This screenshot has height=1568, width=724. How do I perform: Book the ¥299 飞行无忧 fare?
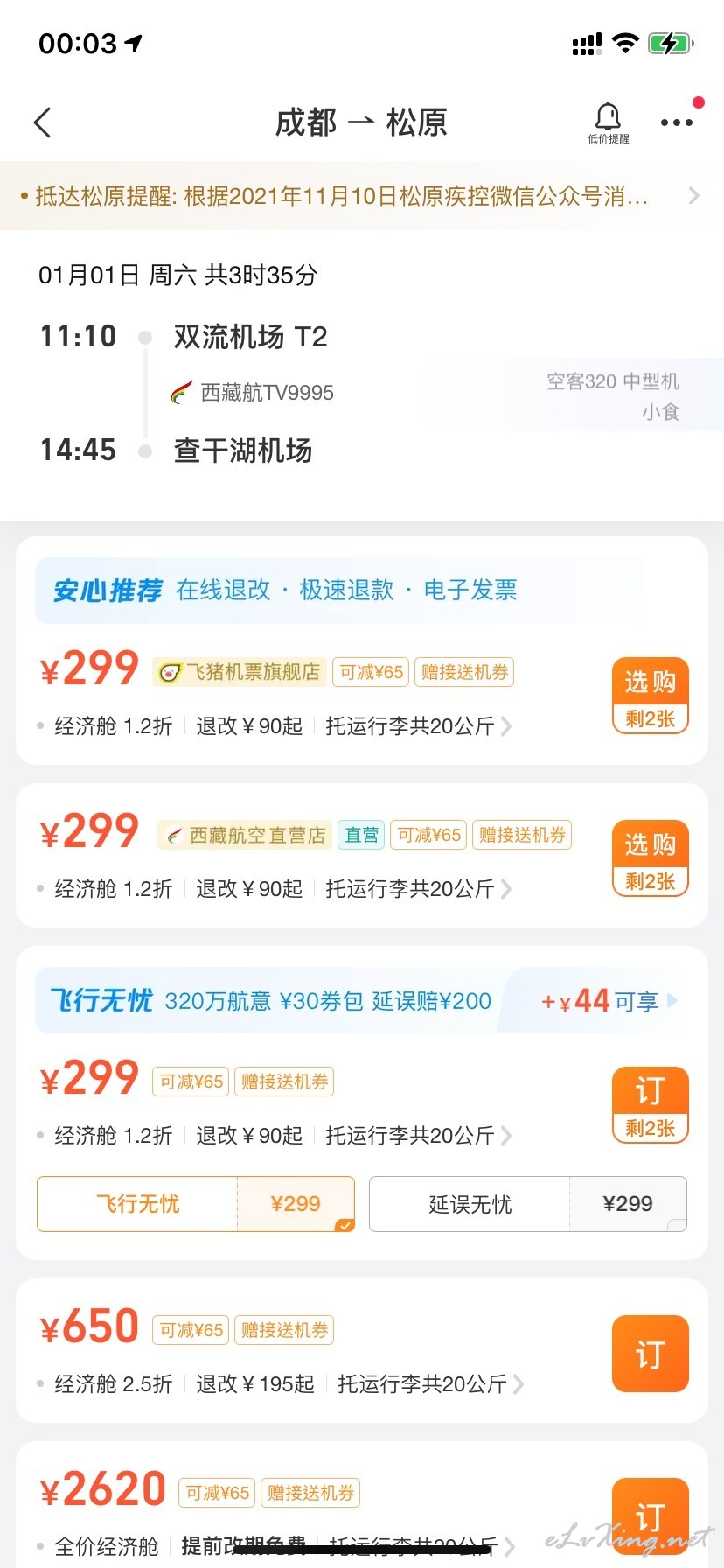point(651,1105)
